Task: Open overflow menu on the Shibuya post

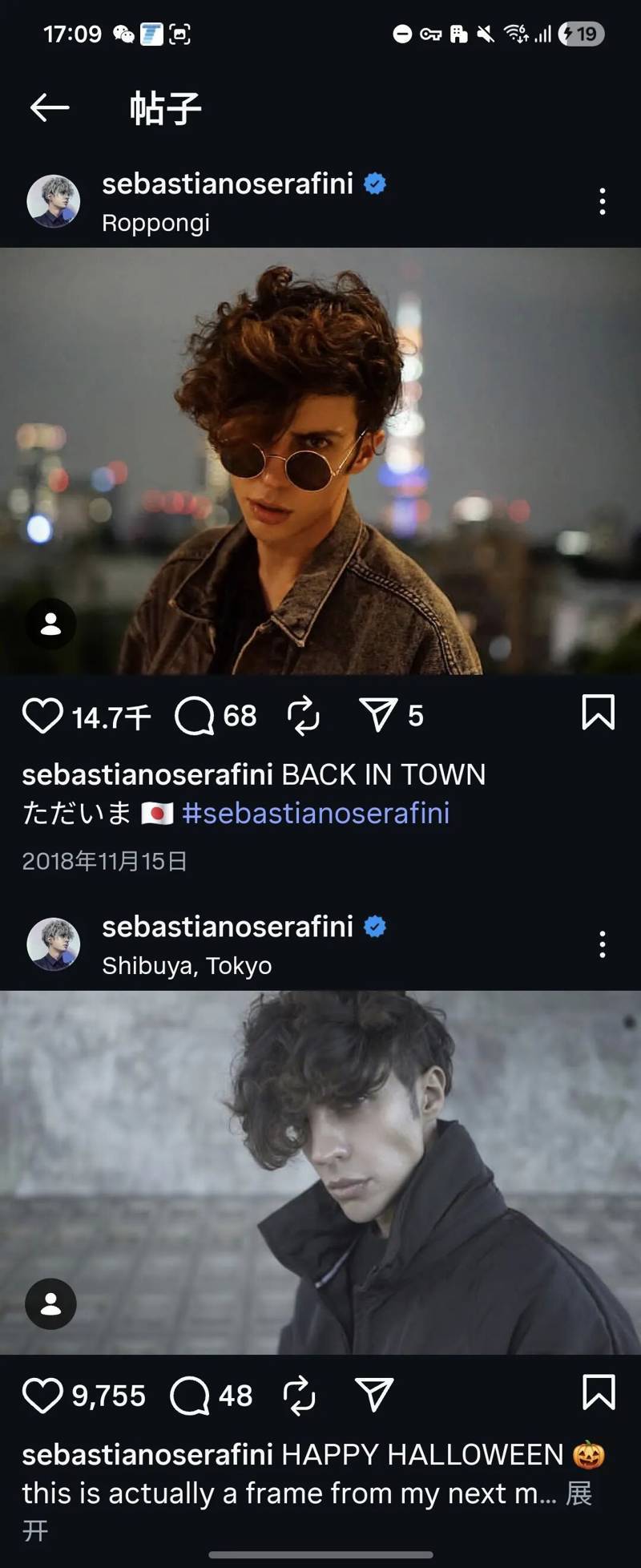Action: click(x=603, y=944)
